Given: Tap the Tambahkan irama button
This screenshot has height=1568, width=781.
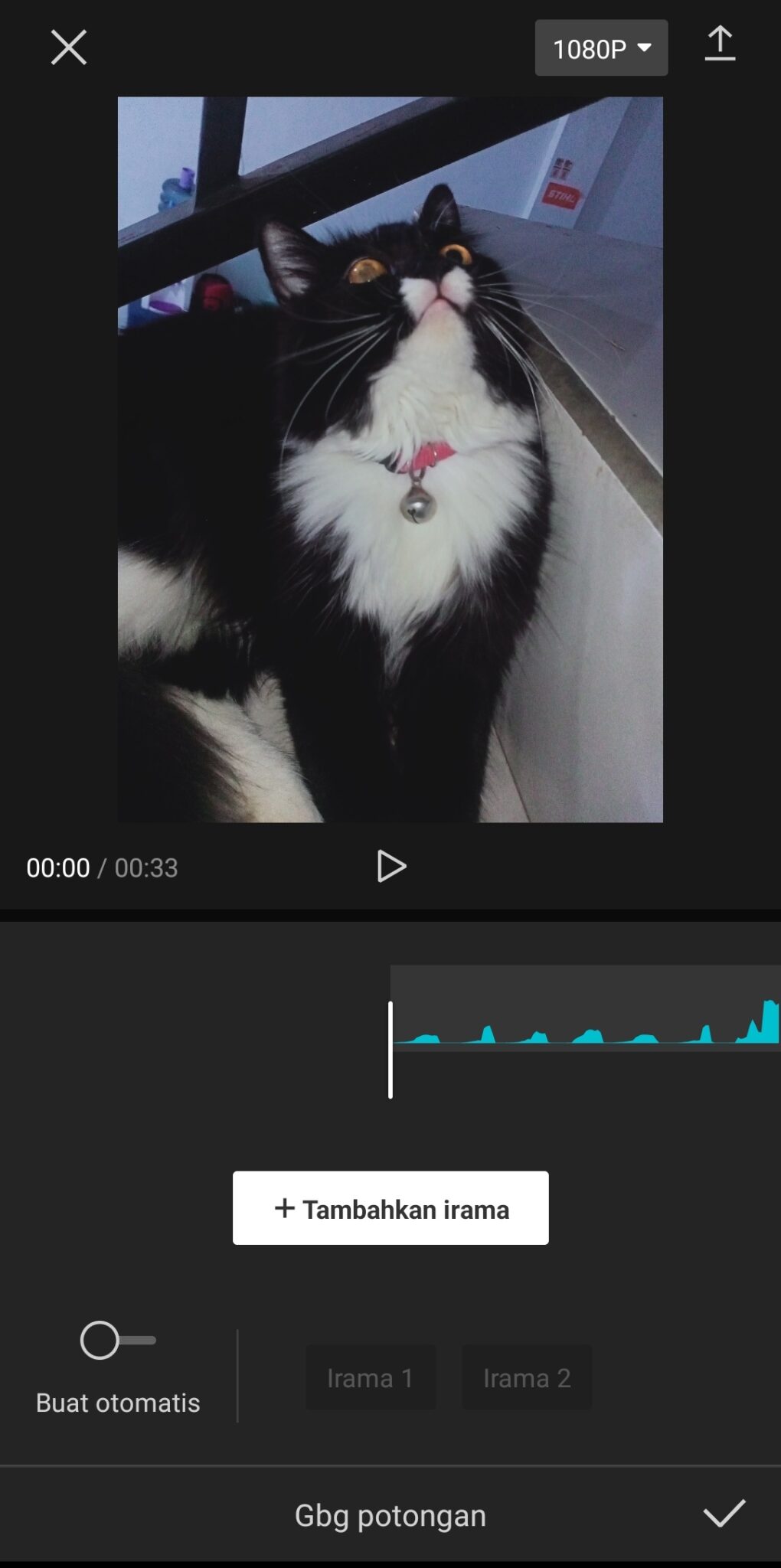Looking at the screenshot, I should (390, 1208).
